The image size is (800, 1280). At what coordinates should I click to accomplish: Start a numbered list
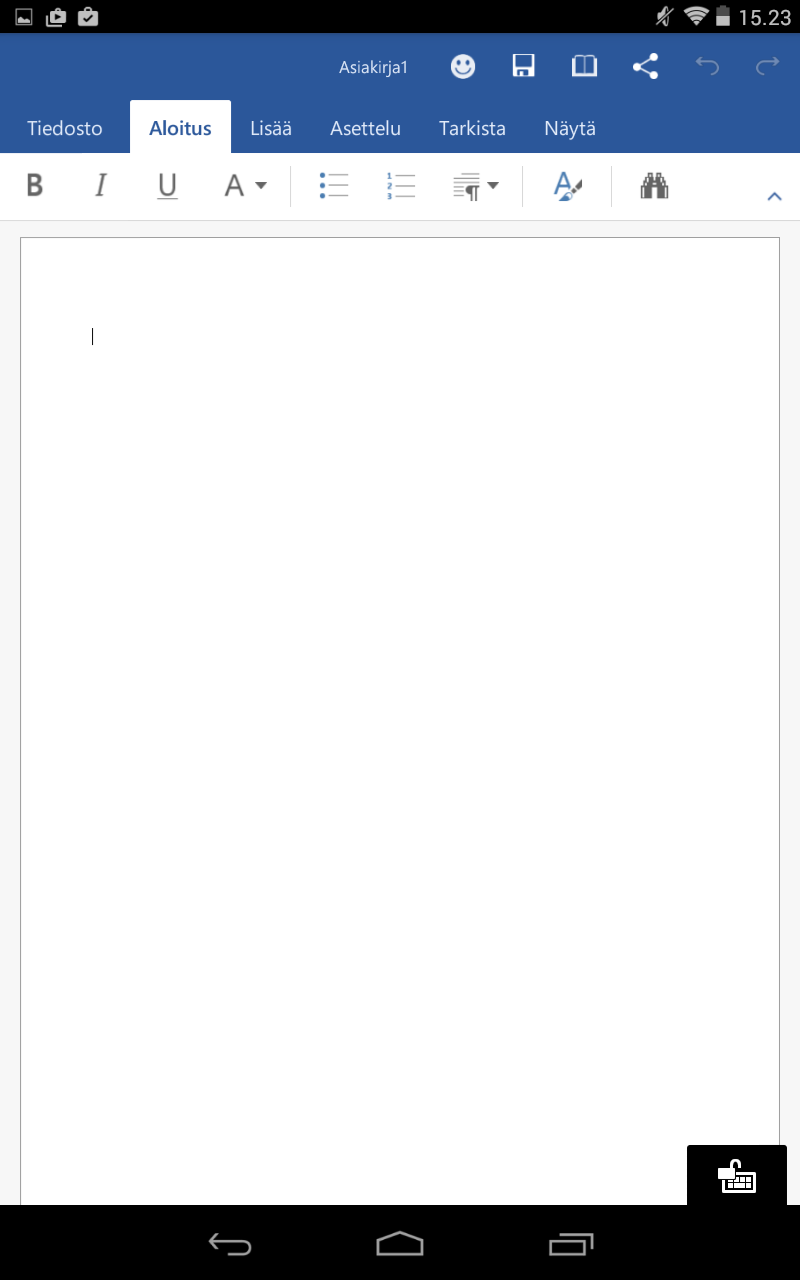tap(401, 186)
